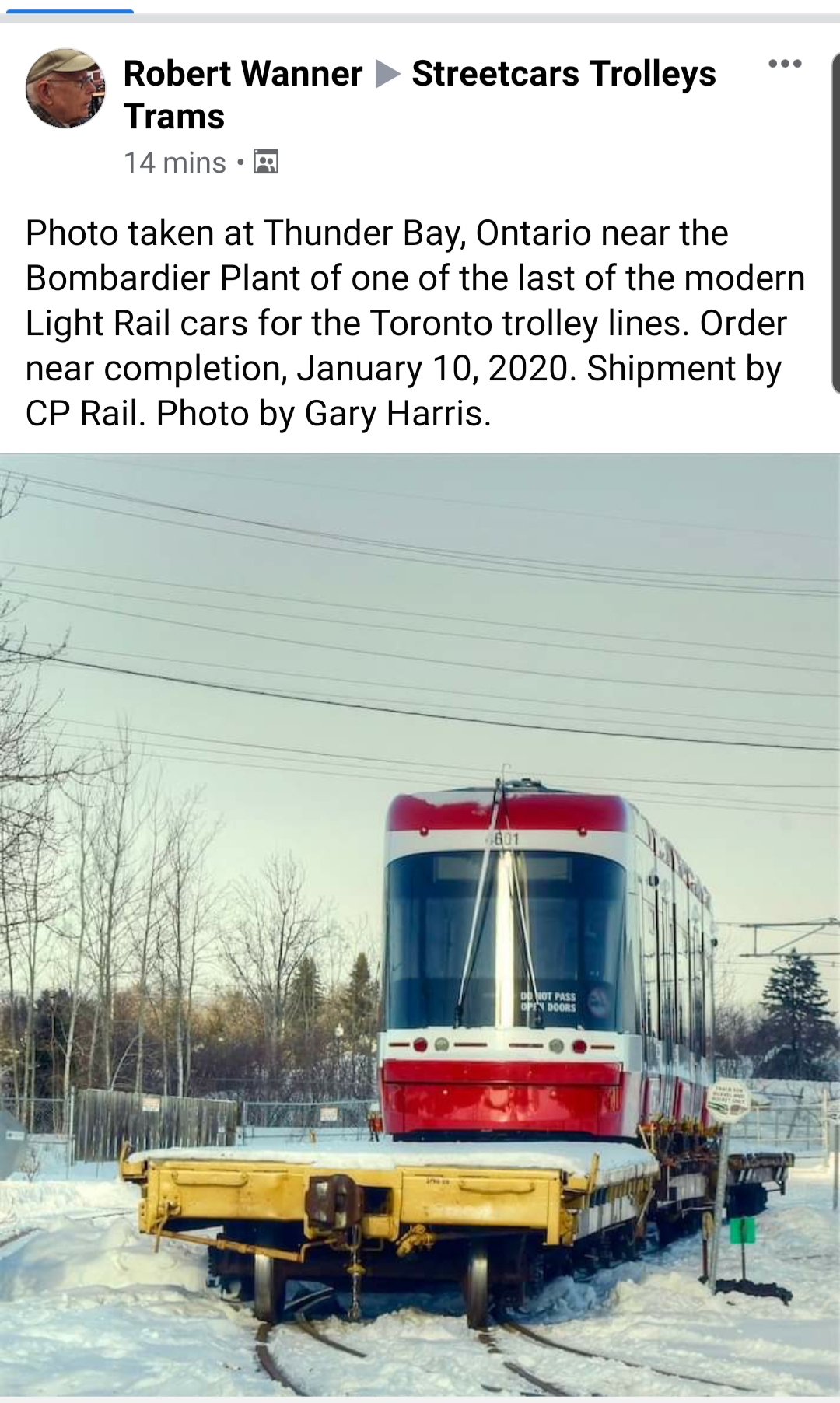Viewport: 840px width, 1403px height.
Task: Open the post's three-dot options menu
Action: (x=784, y=65)
